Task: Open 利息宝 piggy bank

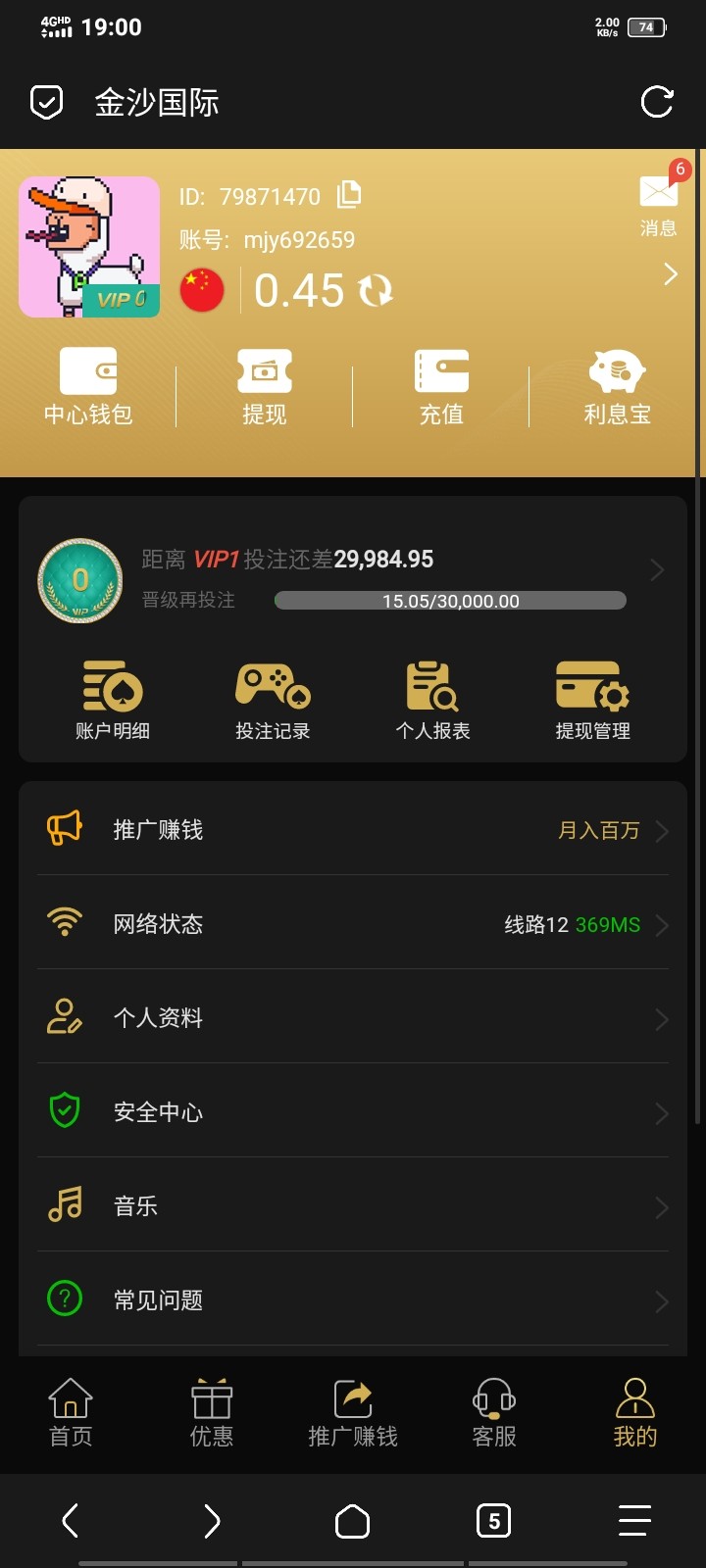Action: (617, 388)
